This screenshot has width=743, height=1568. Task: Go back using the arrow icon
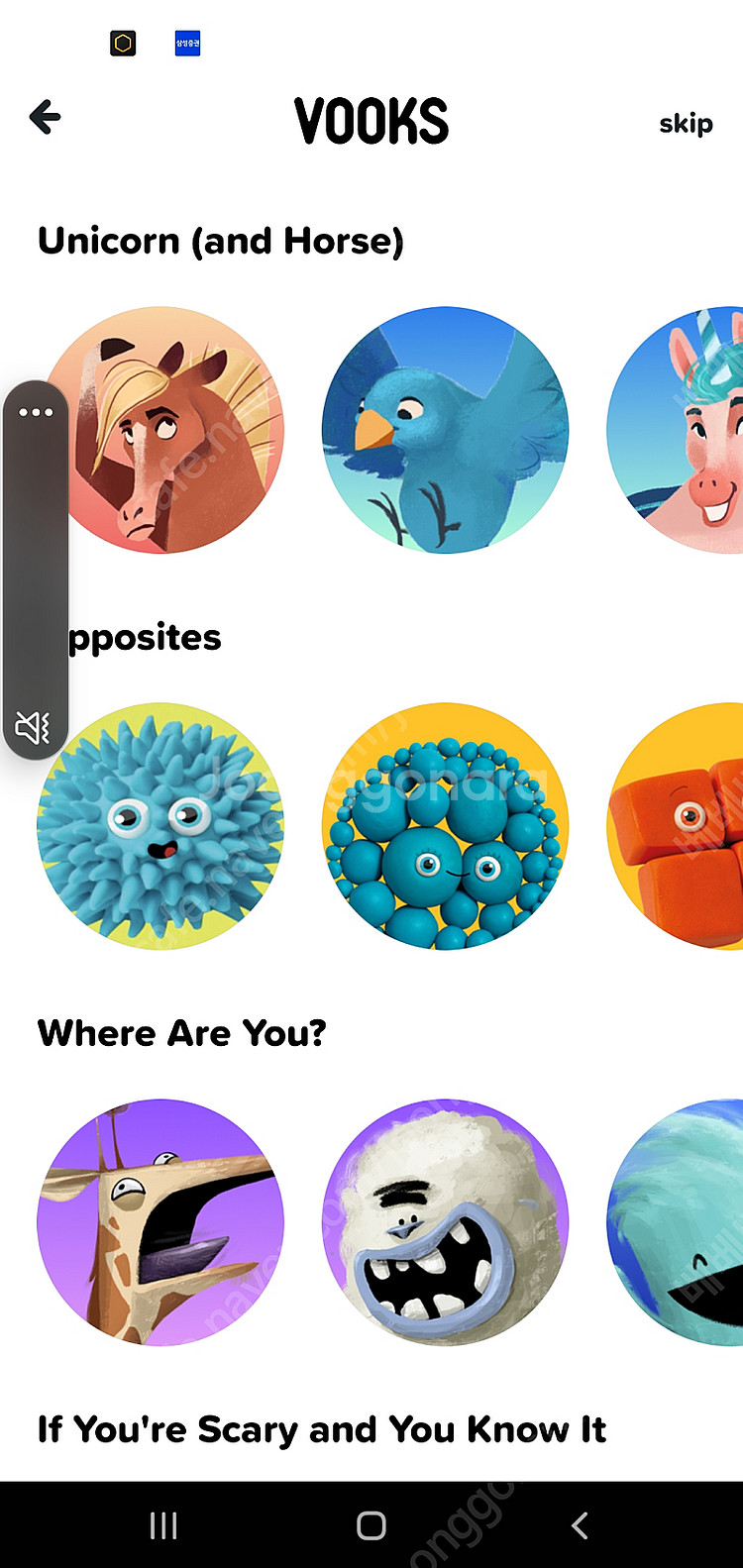click(45, 117)
